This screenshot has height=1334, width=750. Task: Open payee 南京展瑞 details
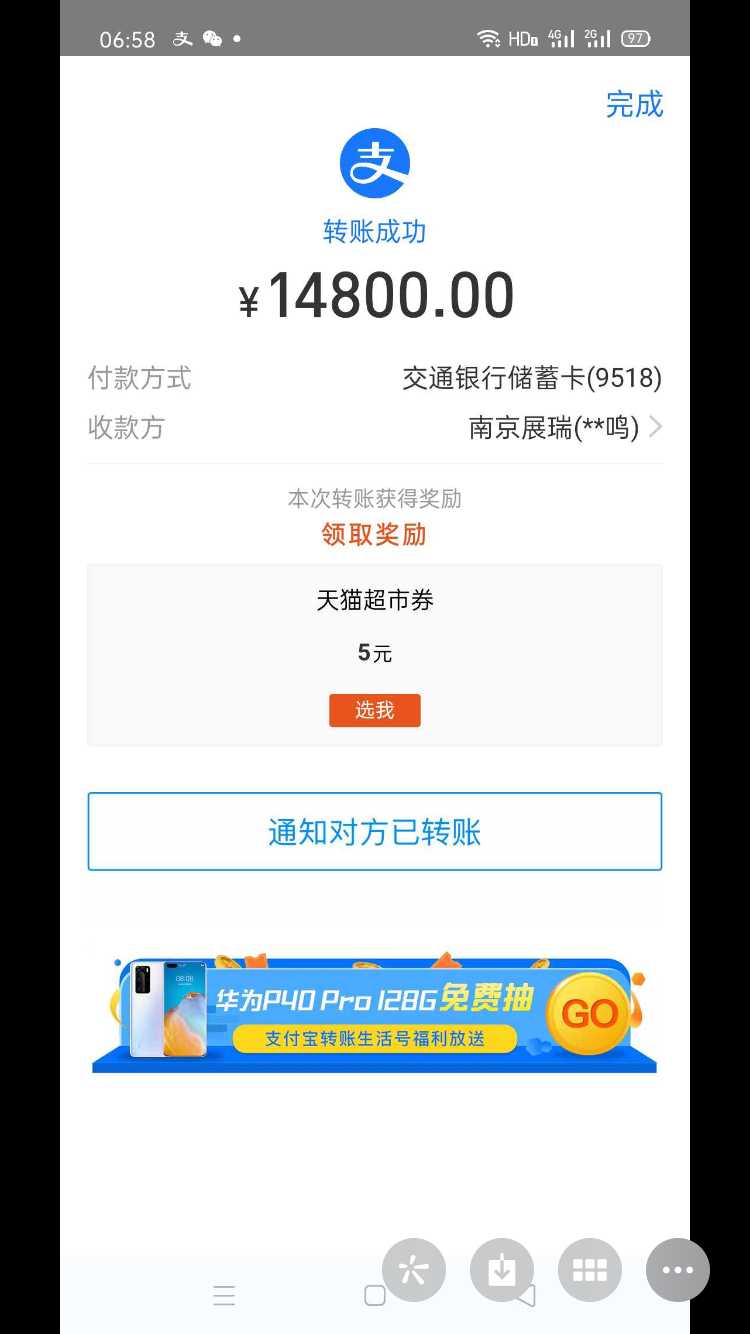(565, 428)
